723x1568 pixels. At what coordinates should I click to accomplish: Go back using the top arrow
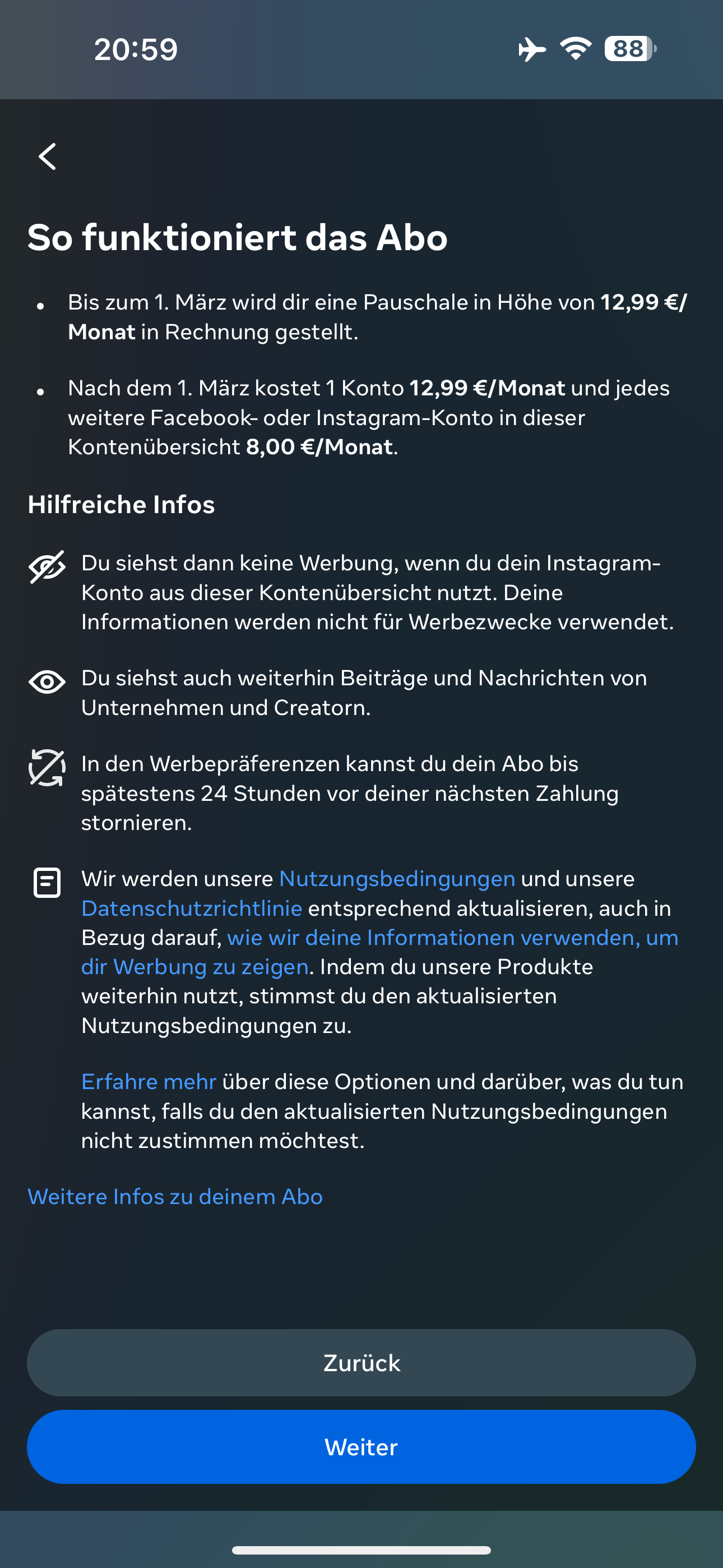[x=48, y=156]
